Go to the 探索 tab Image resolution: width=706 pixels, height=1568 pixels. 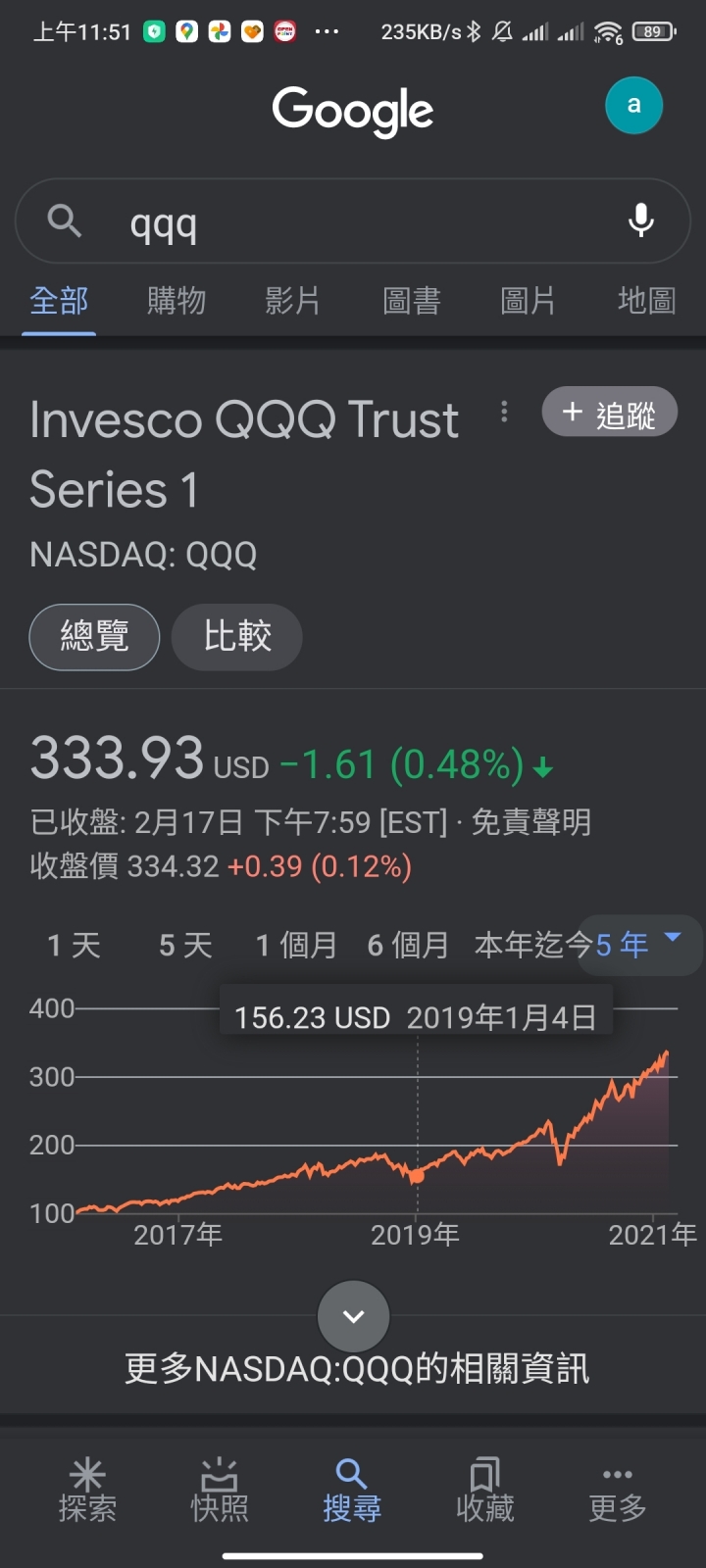click(87, 1491)
